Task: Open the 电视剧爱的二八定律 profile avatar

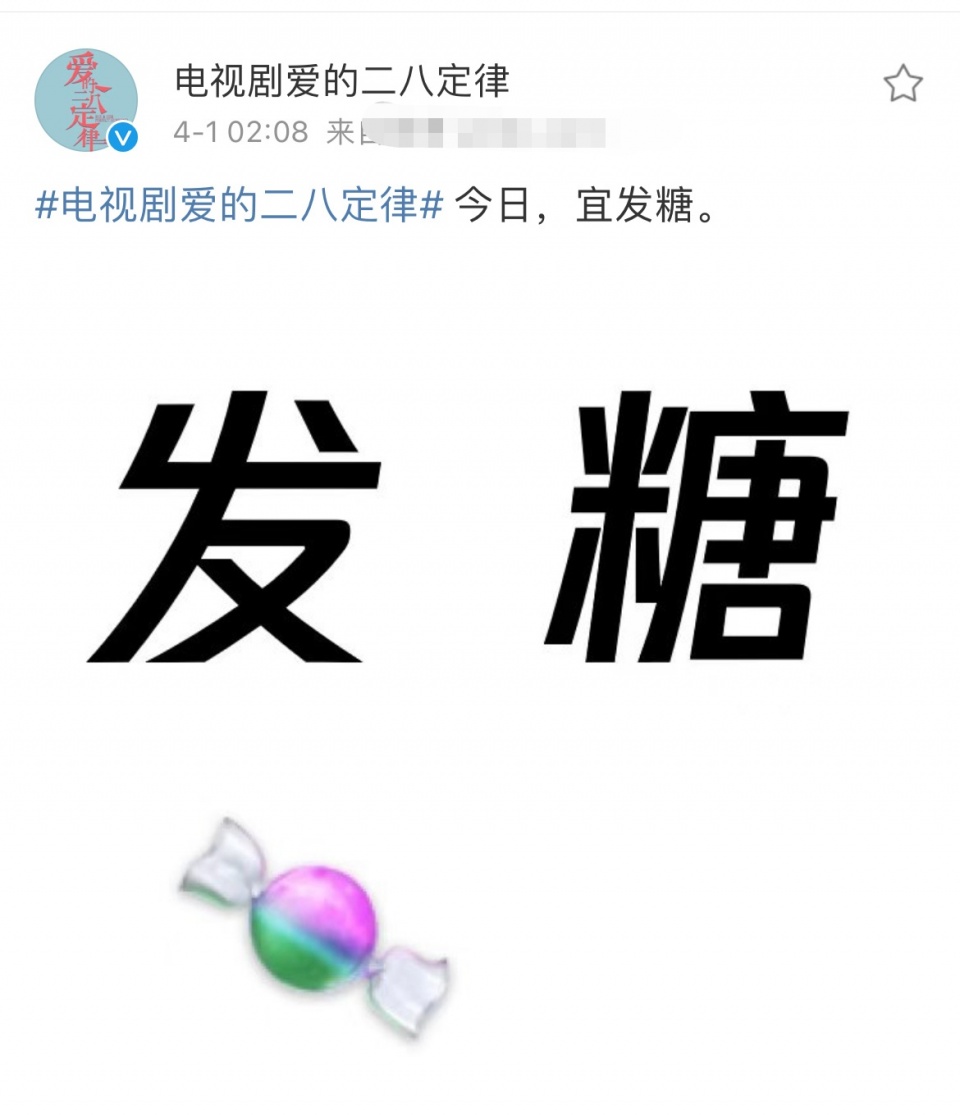Action: point(86,100)
